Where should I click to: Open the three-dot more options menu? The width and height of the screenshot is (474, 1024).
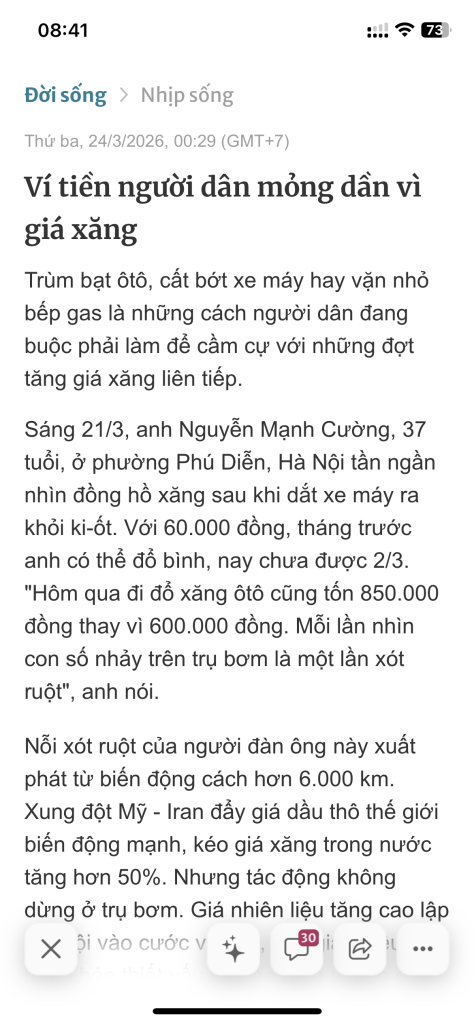[x=423, y=949]
